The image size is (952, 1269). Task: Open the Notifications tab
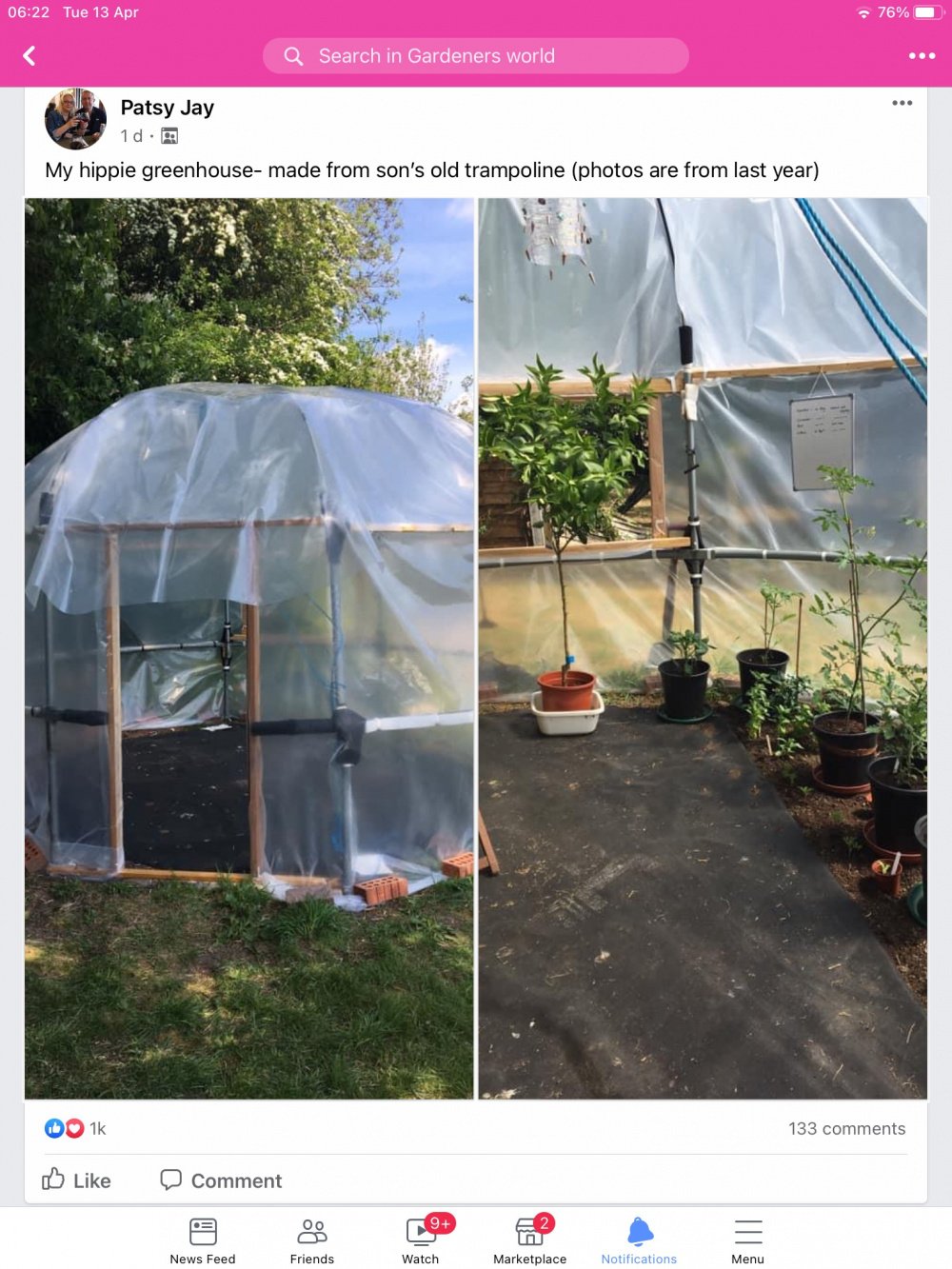(639, 1240)
